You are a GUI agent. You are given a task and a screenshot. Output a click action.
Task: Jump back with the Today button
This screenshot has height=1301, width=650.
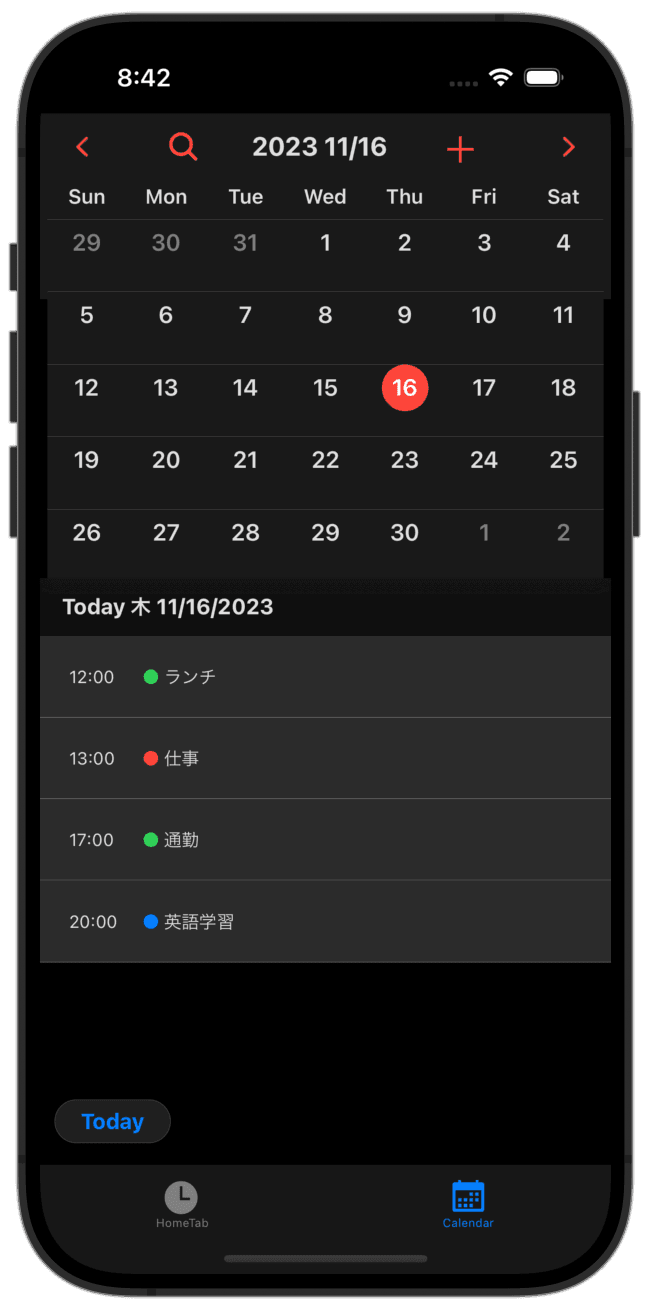point(113,1122)
